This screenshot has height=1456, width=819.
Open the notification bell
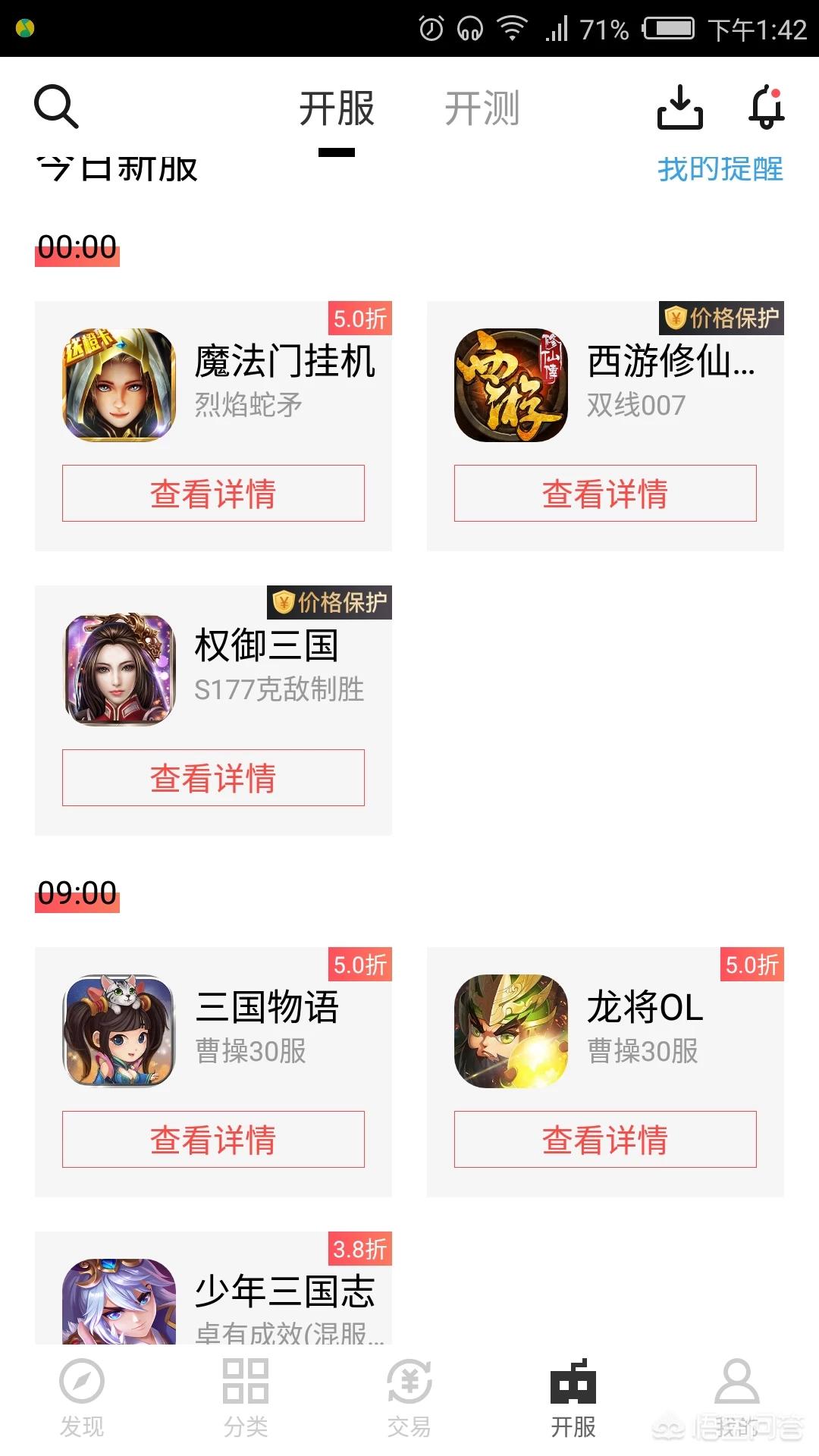pyautogui.click(x=767, y=107)
